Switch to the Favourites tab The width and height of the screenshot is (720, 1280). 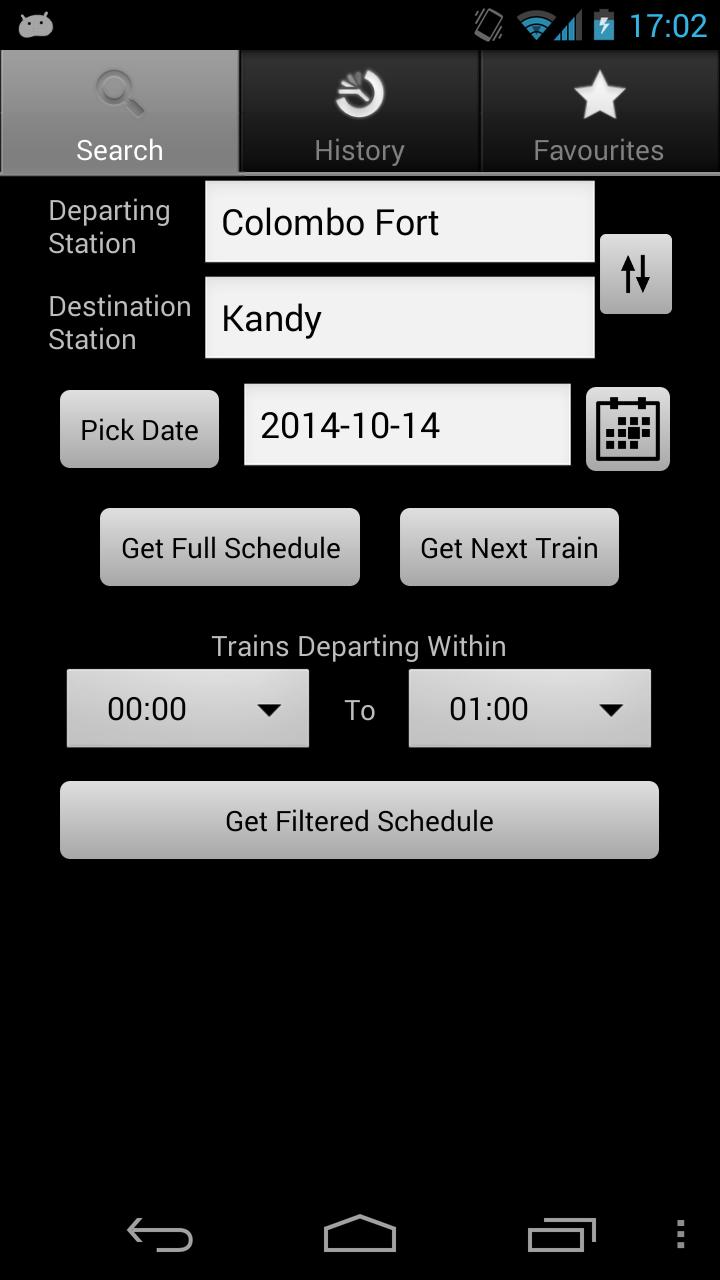click(598, 112)
